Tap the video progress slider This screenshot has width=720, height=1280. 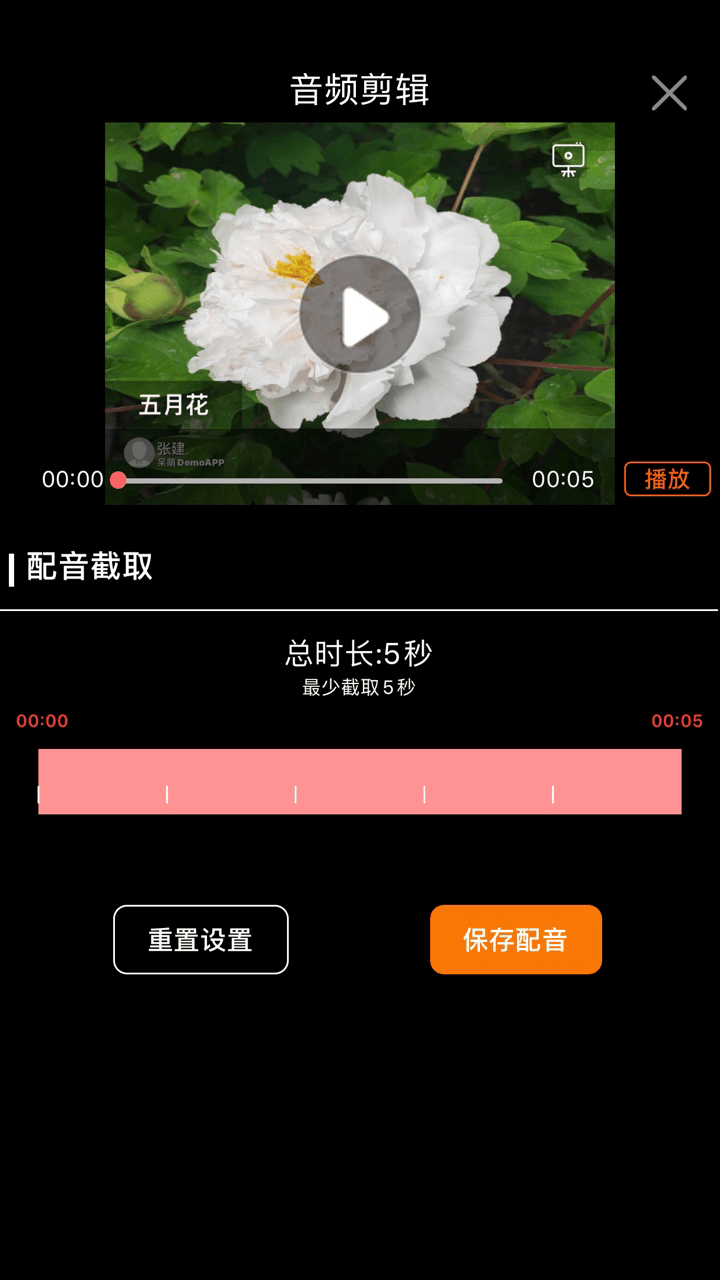tap(310, 481)
